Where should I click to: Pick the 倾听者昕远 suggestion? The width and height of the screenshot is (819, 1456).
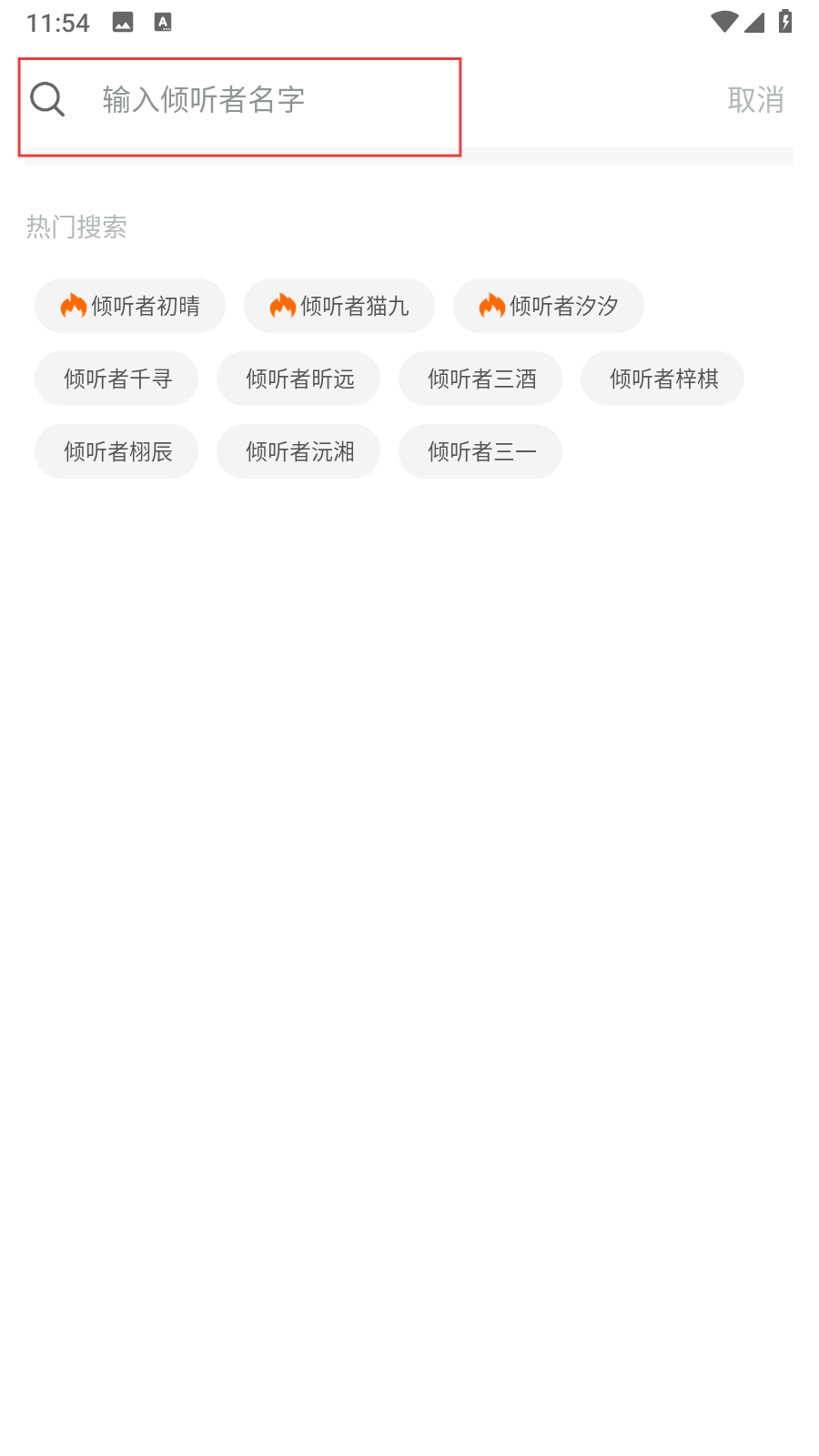pos(298,379)
